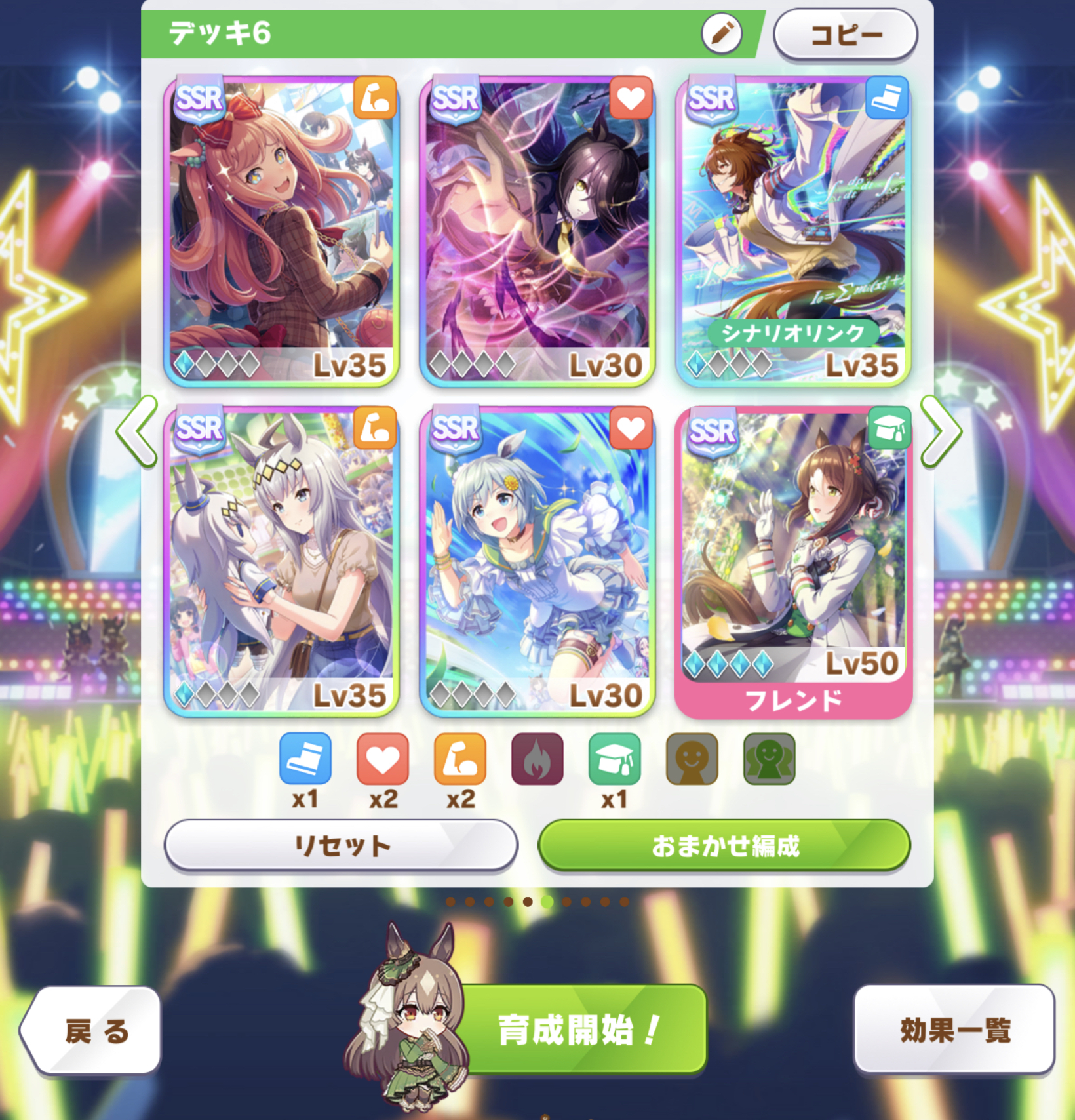Choose the フレンド support card Lv50

tap(793, 561)
